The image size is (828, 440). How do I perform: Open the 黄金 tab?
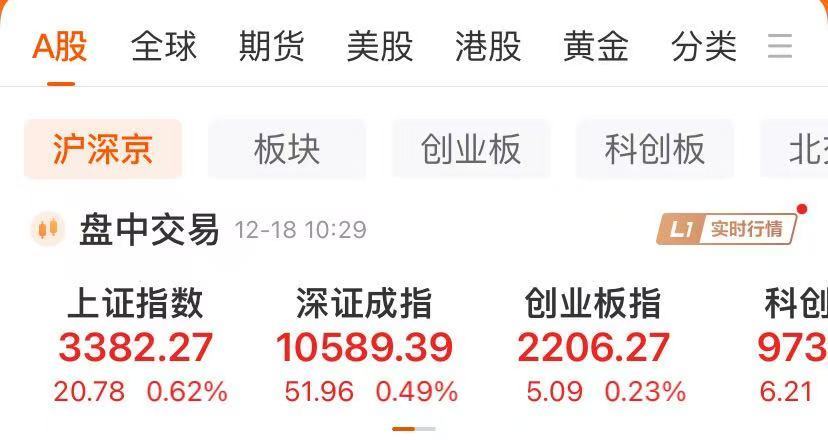point(596,46)
